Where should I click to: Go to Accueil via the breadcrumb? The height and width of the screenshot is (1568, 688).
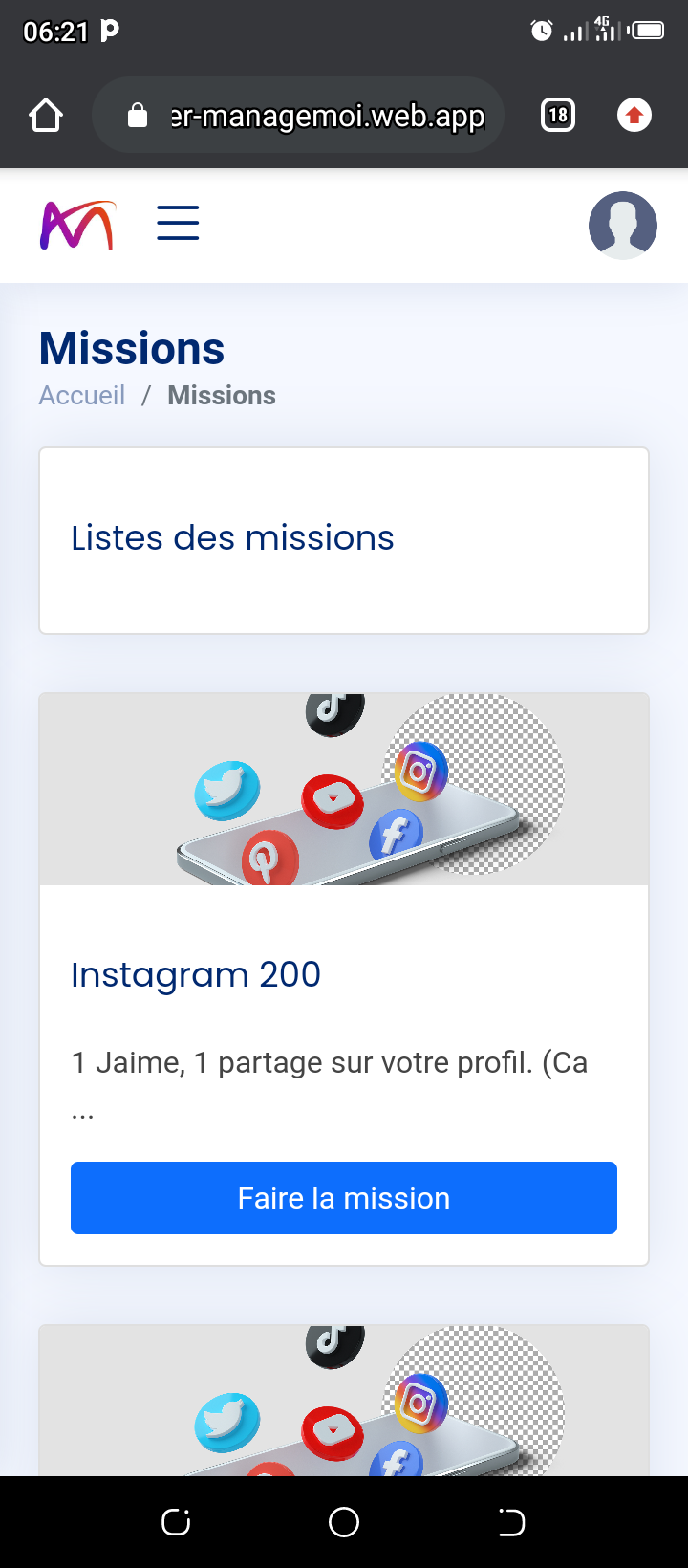pyautogui.click(x=82, y=396)
